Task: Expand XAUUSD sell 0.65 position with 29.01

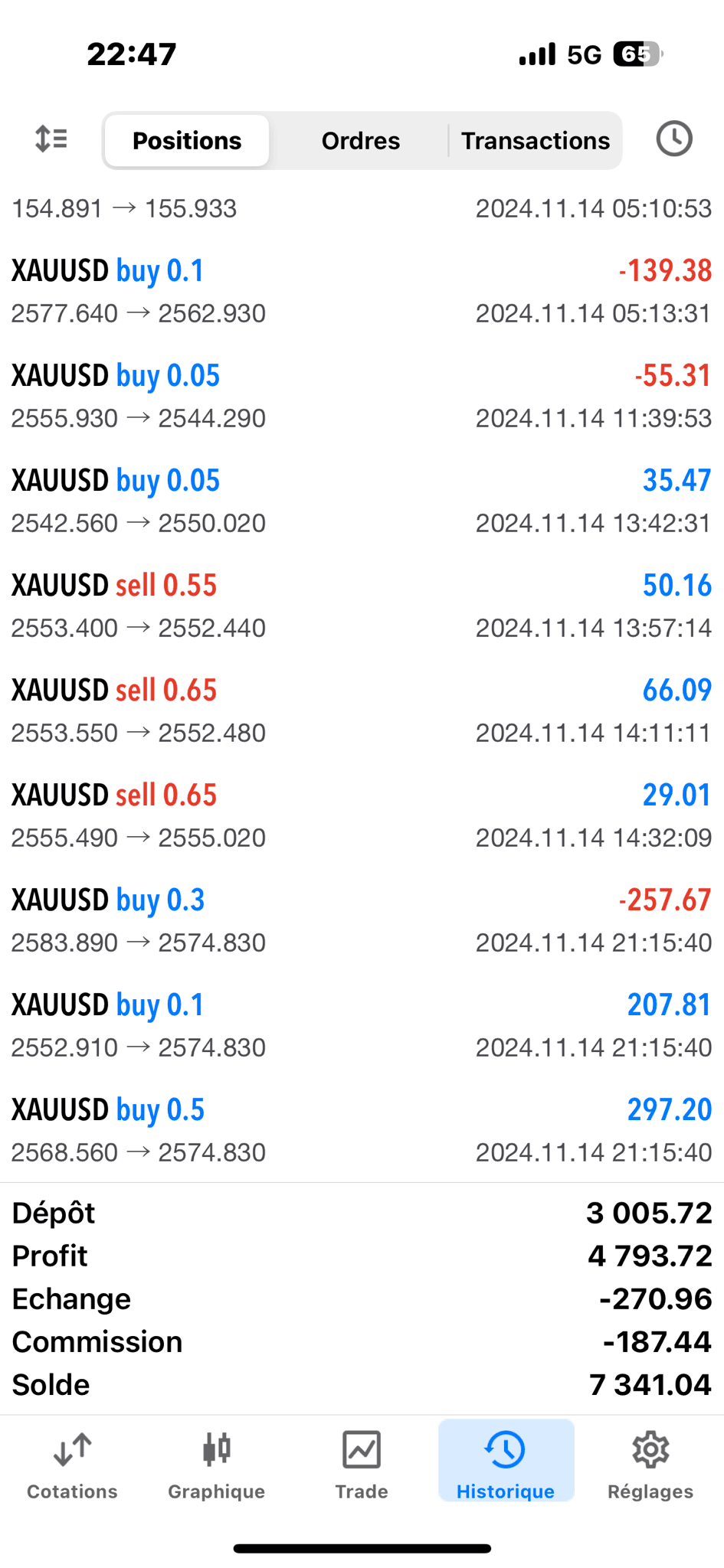Action: (x=362, y=815)
